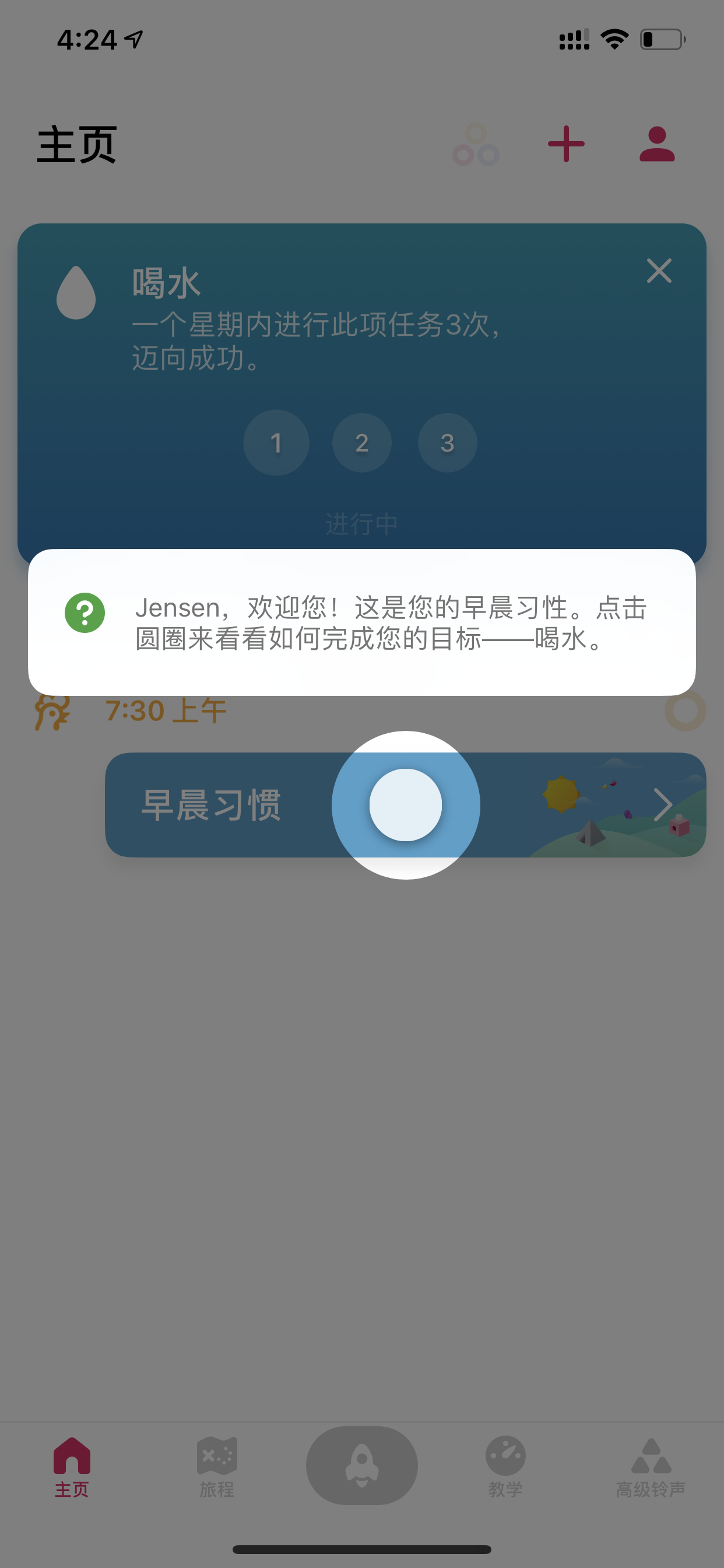Launch the rocket button in bottom bar

(362, 1465)
